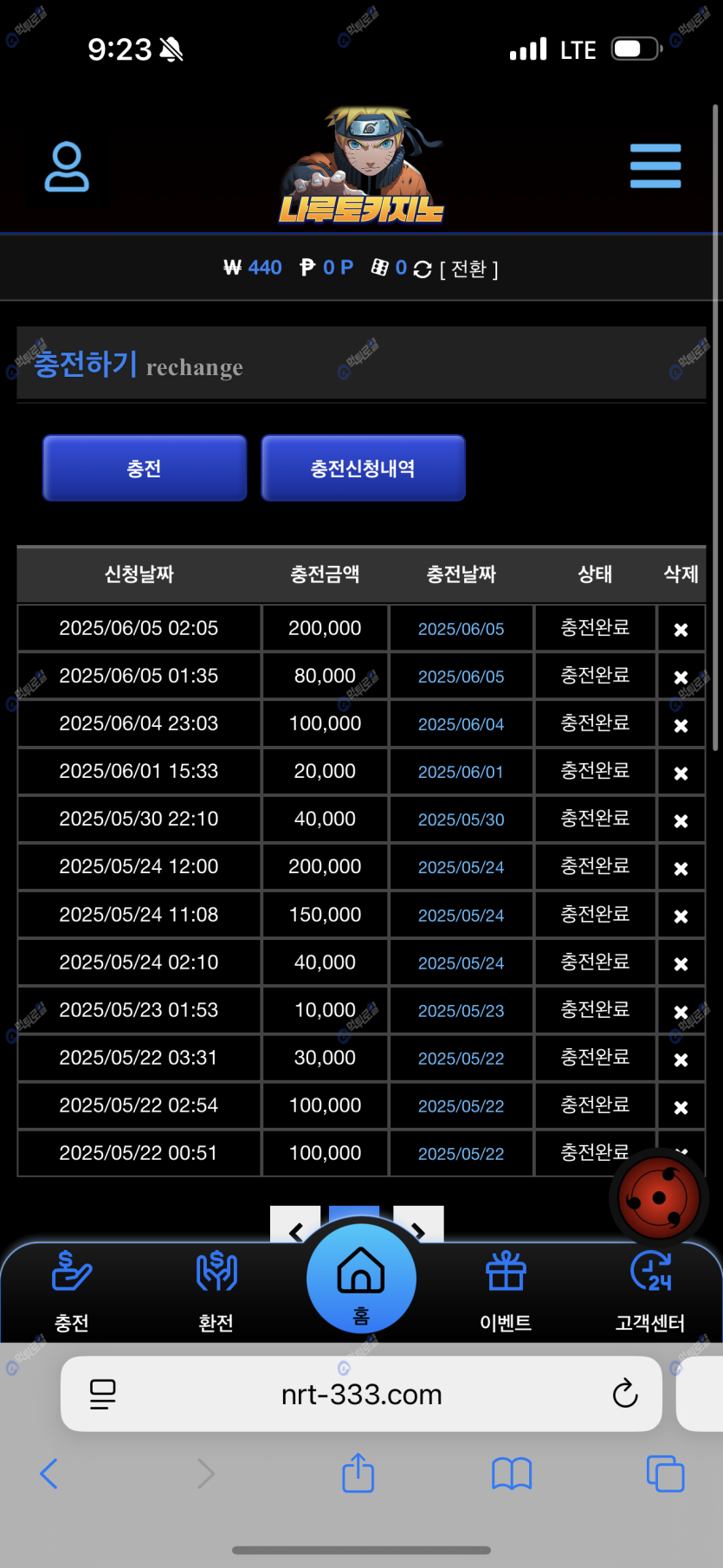Delete the 2025/06/05 02:05 recharge record

(681, 630)
